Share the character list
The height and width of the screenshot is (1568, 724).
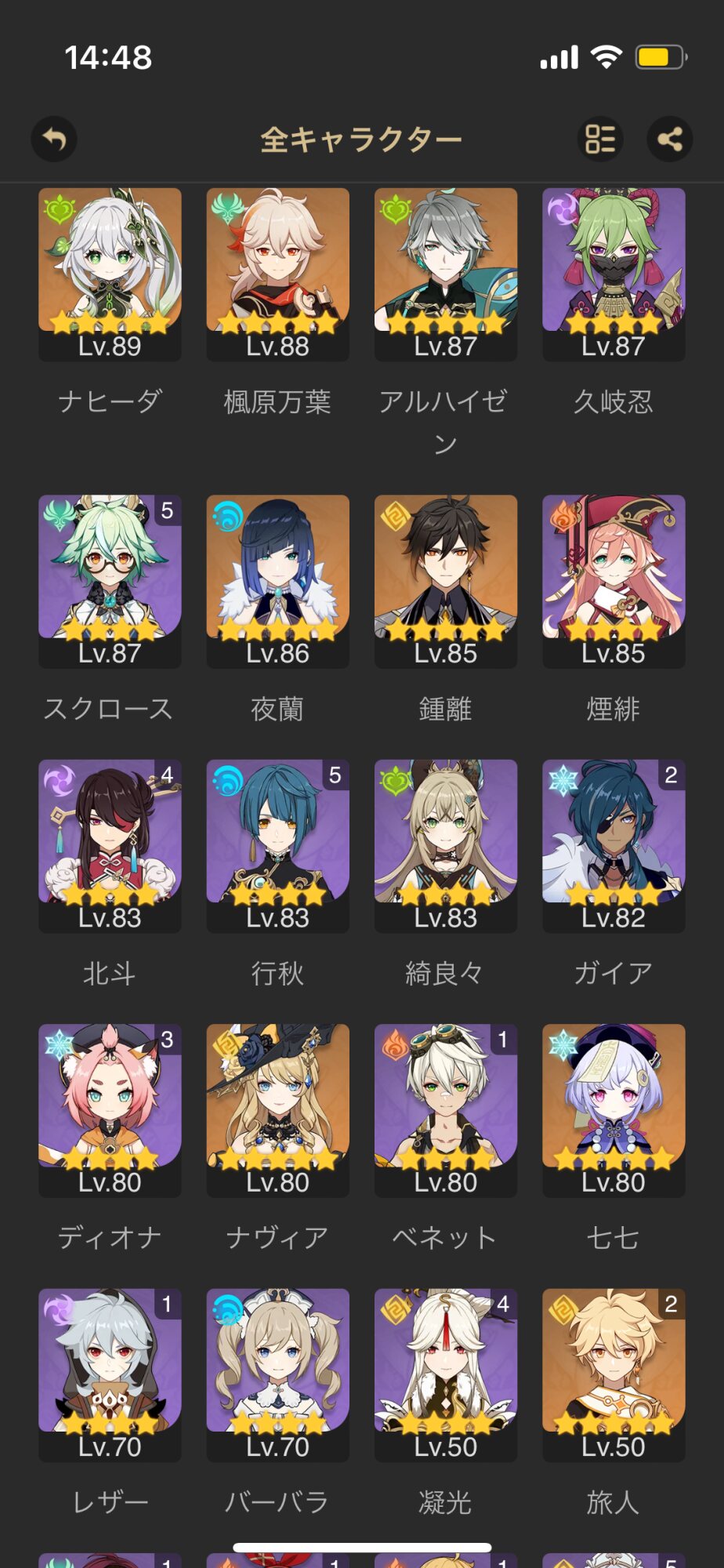pyautogui.click(x=669, y=140)
